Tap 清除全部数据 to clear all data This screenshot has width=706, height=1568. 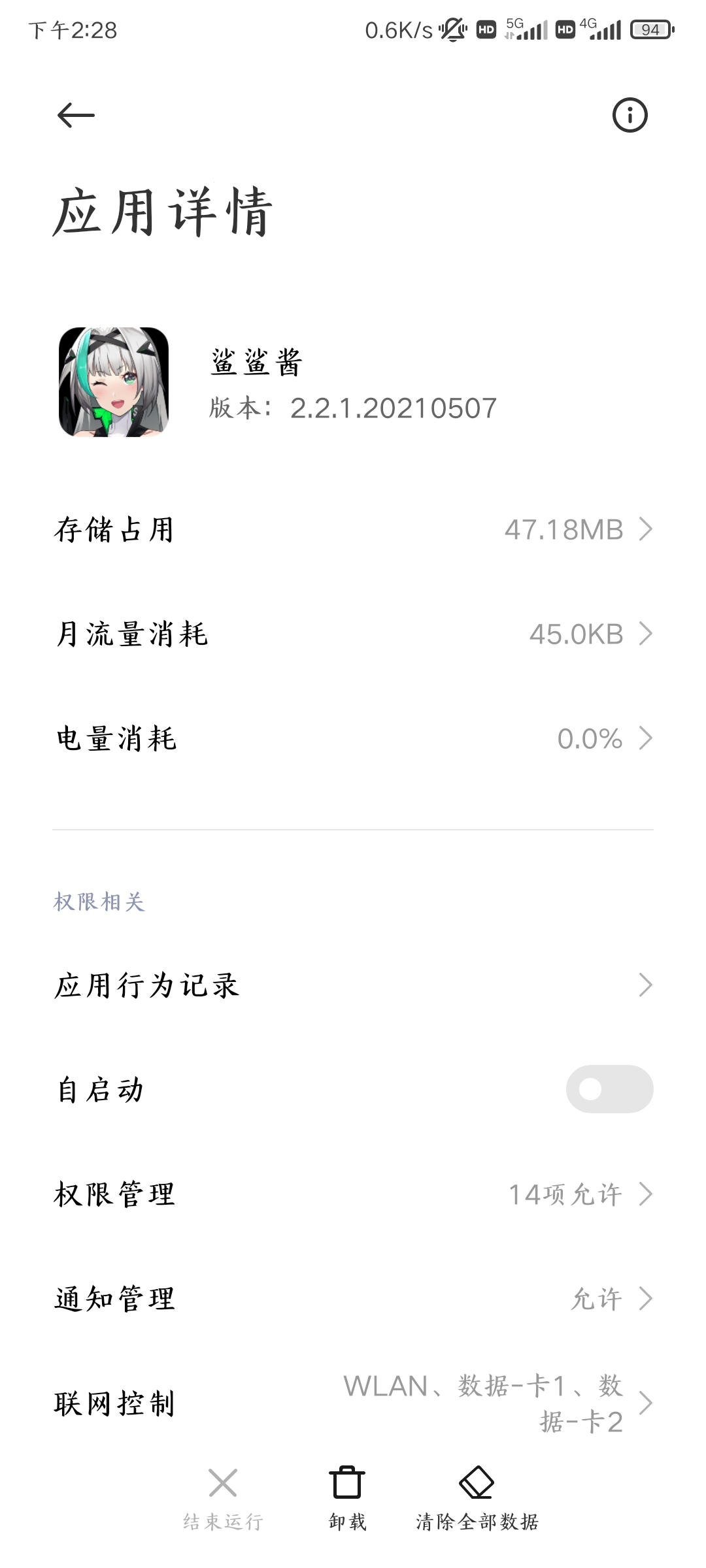477,1497
